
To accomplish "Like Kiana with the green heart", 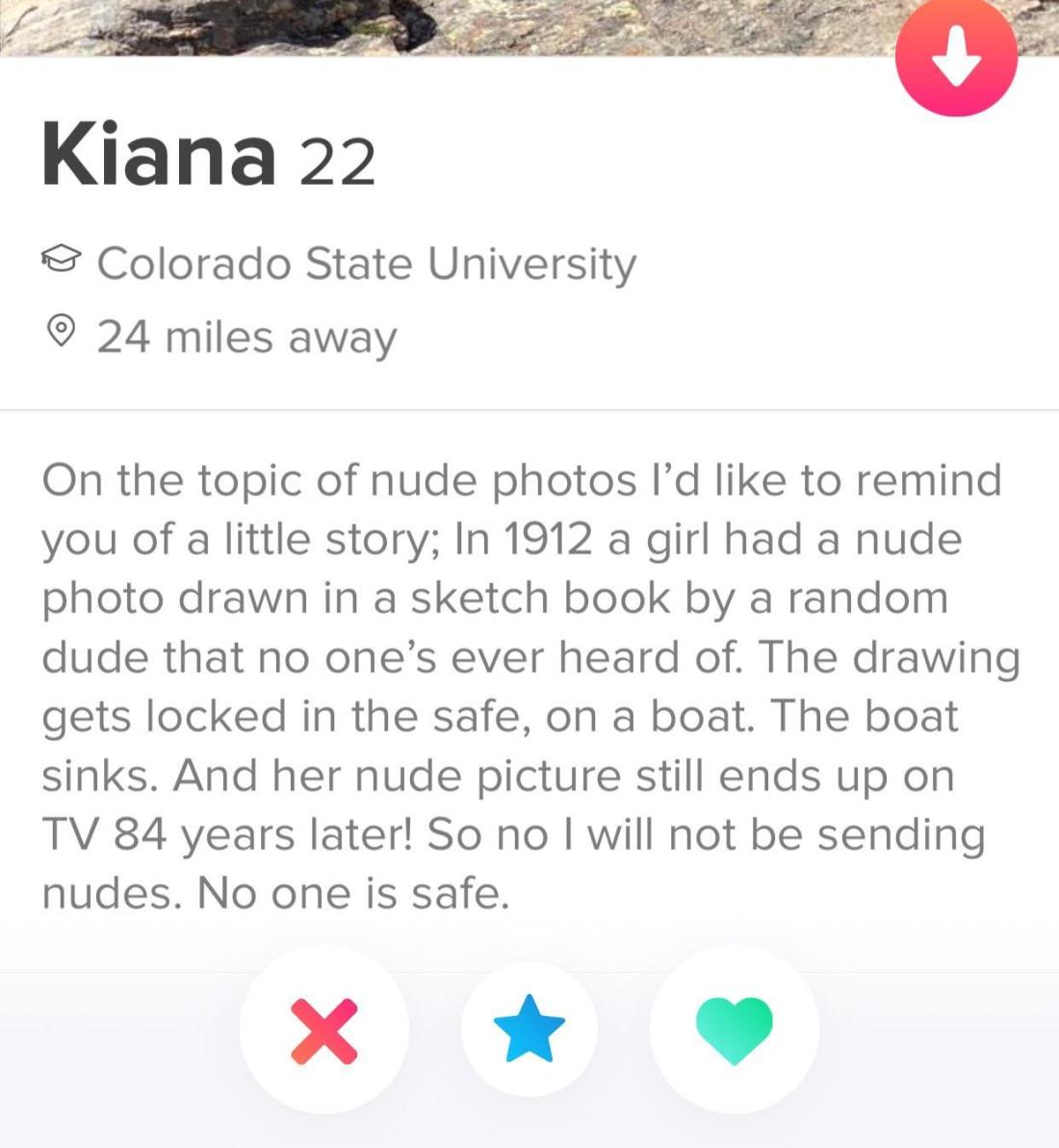I will pyautogui.click(x=735, y=1030).
